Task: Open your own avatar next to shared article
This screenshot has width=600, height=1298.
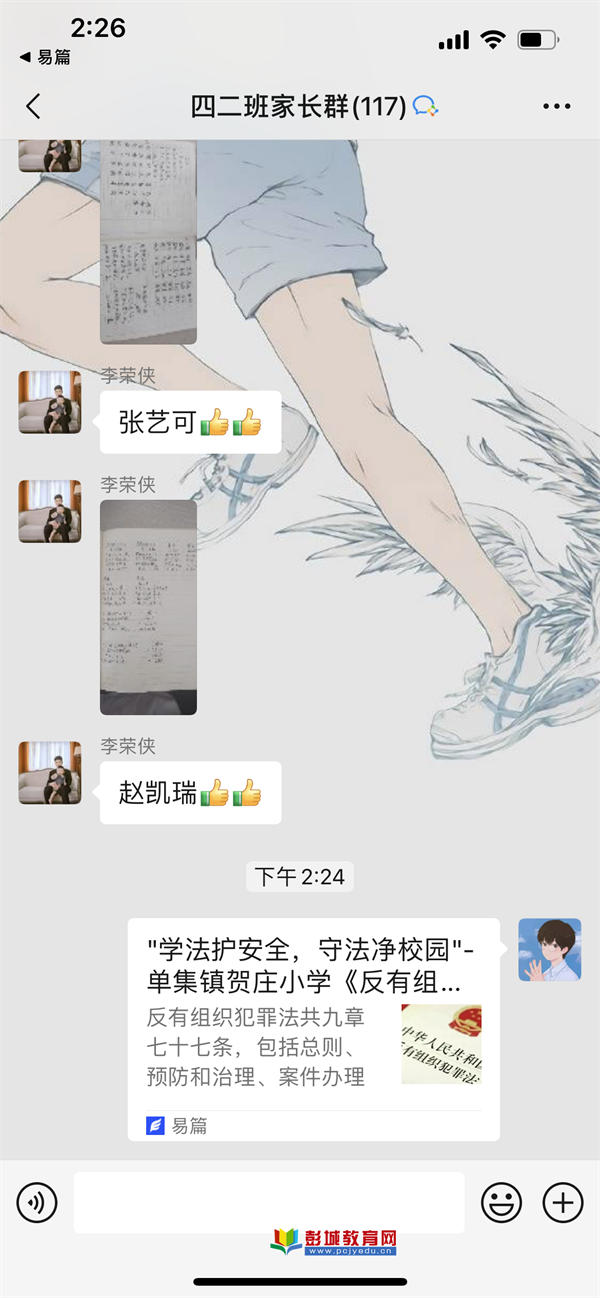Action: coord(549,949)
